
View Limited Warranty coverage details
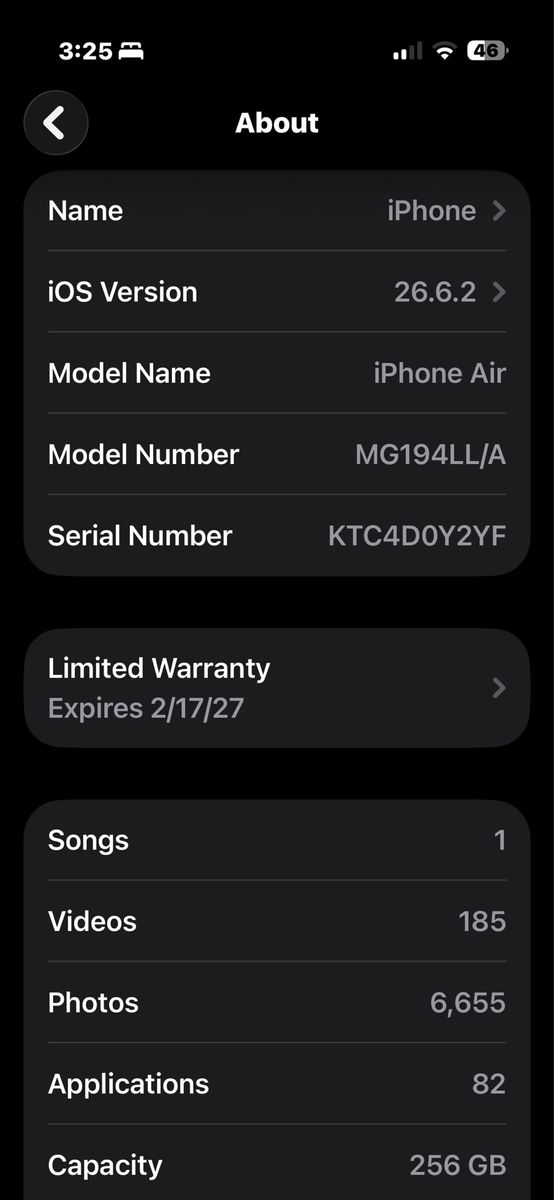[277, 688]
